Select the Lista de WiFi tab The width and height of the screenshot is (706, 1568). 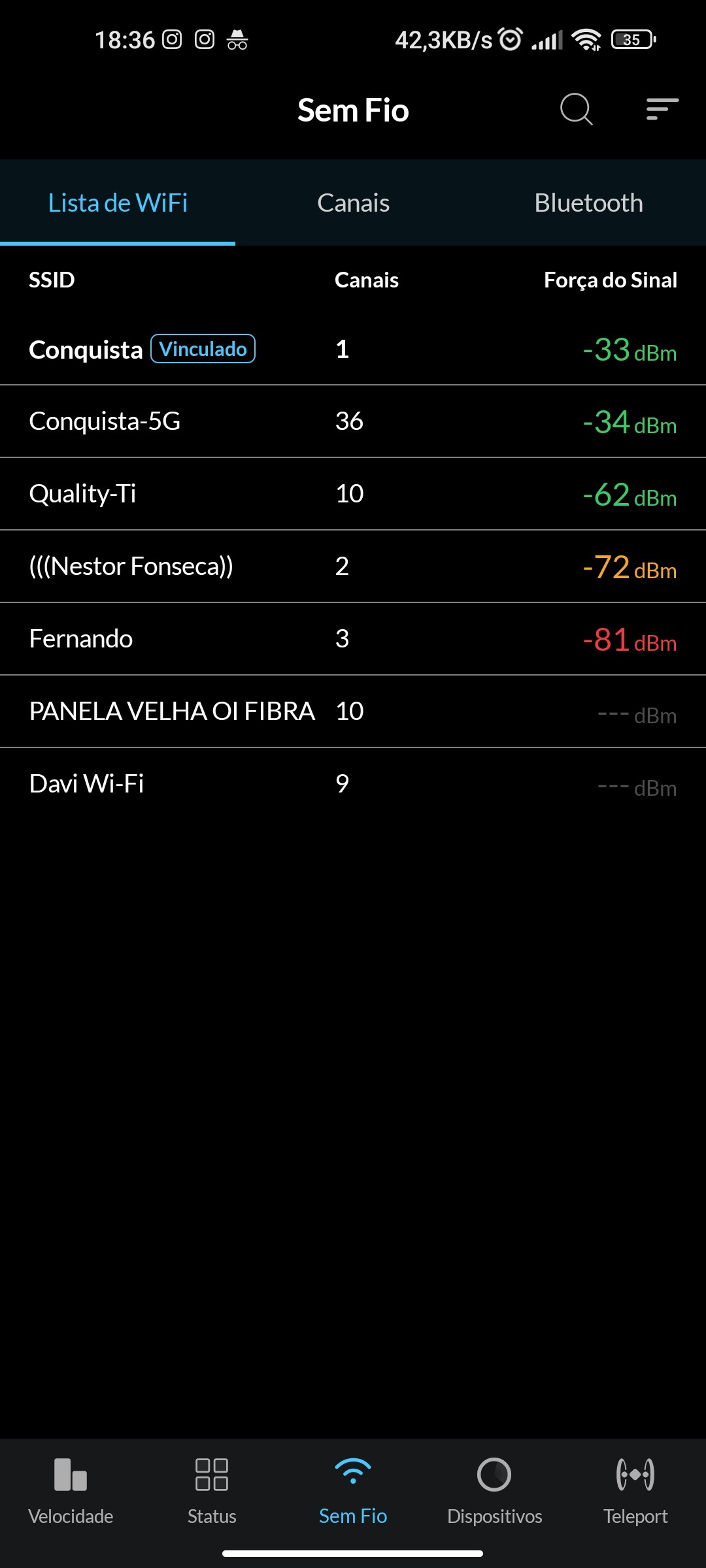118,203
